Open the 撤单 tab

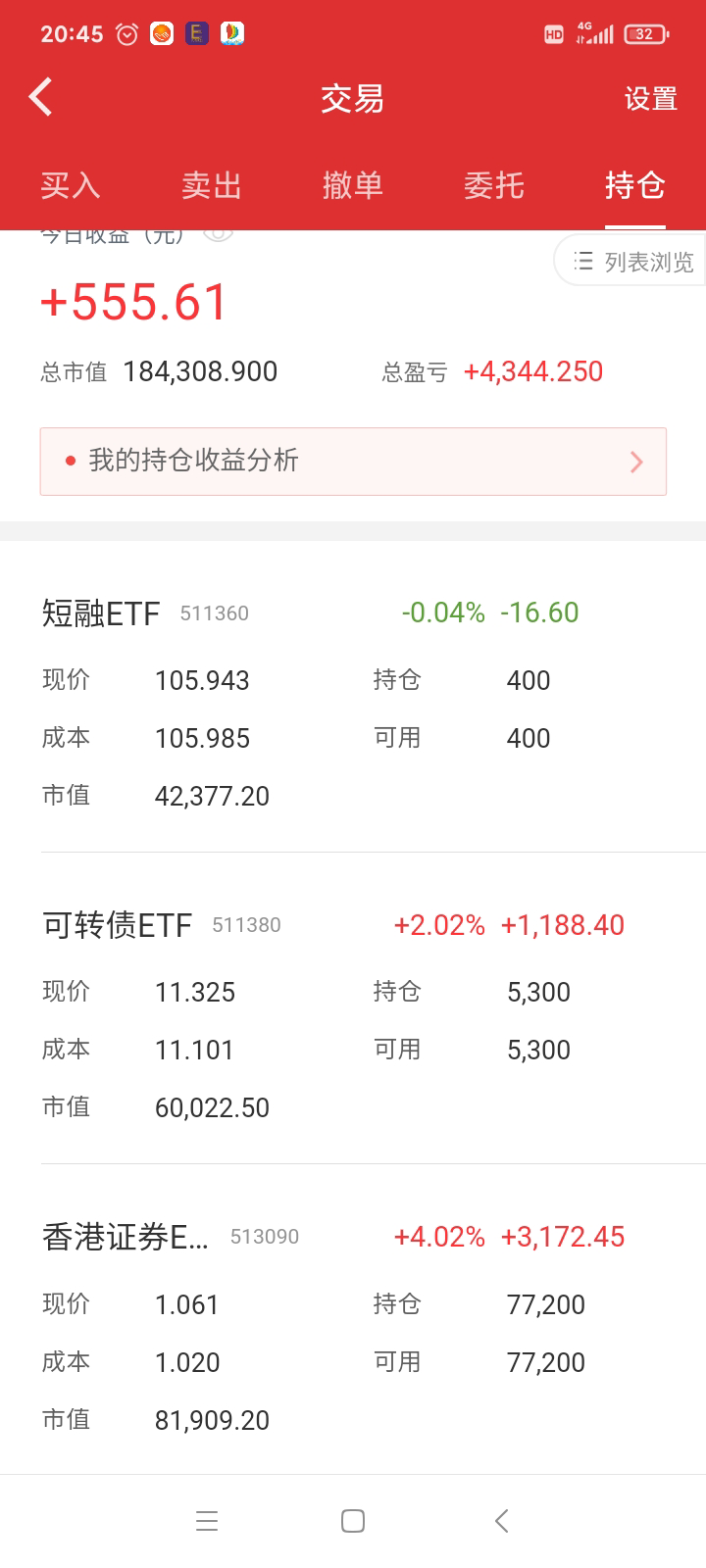(x=353, y=185)
